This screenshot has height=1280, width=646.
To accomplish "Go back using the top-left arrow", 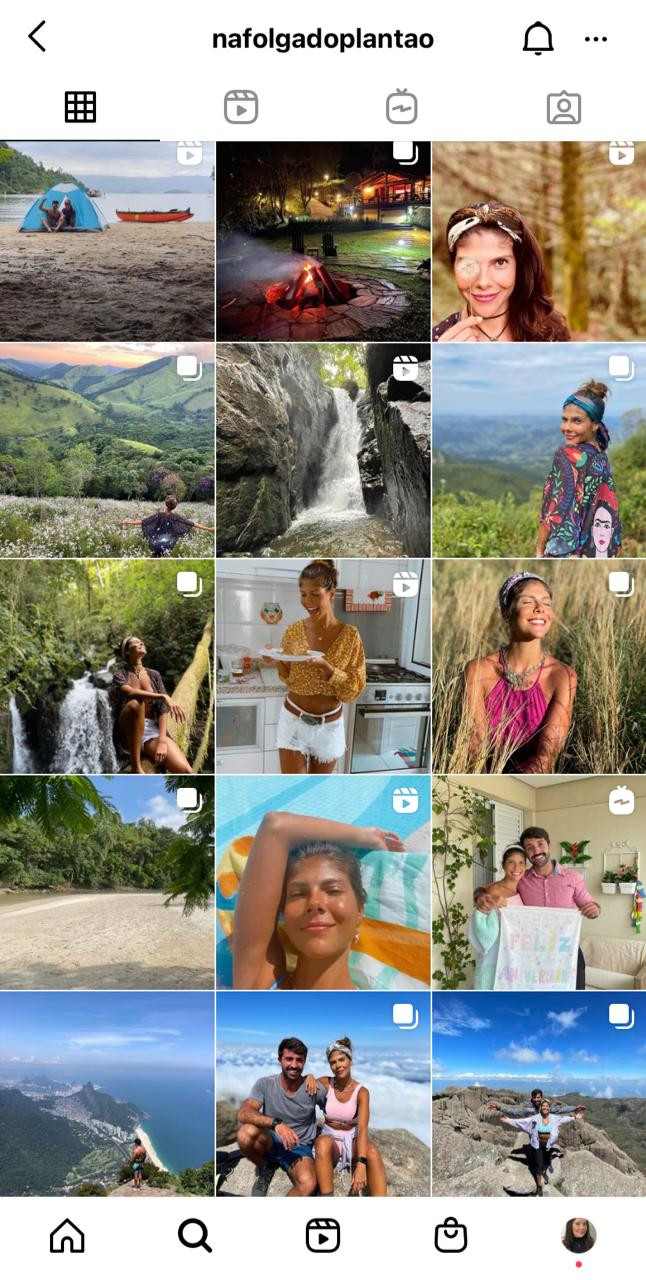I will point(37,38).
